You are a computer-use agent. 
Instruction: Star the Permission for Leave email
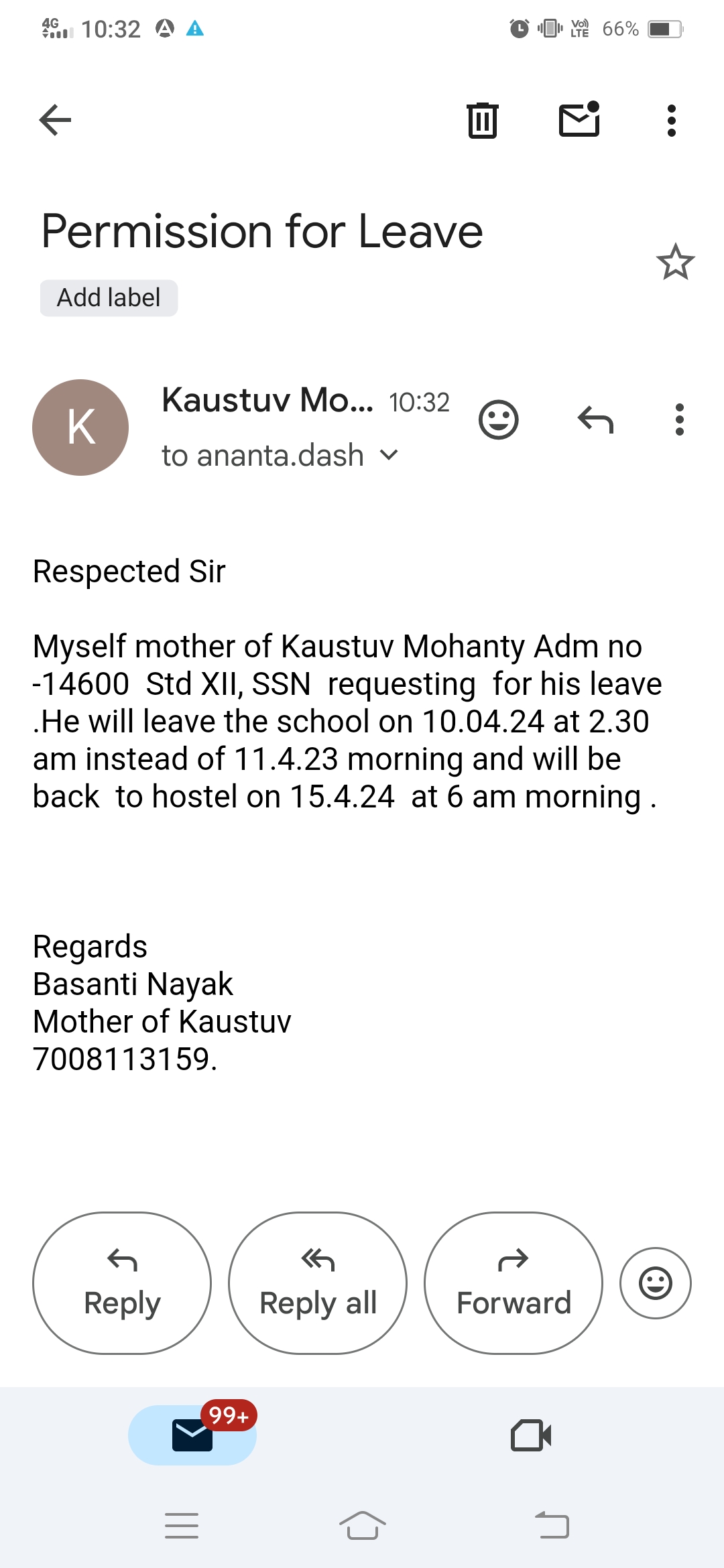pos(675,262)
